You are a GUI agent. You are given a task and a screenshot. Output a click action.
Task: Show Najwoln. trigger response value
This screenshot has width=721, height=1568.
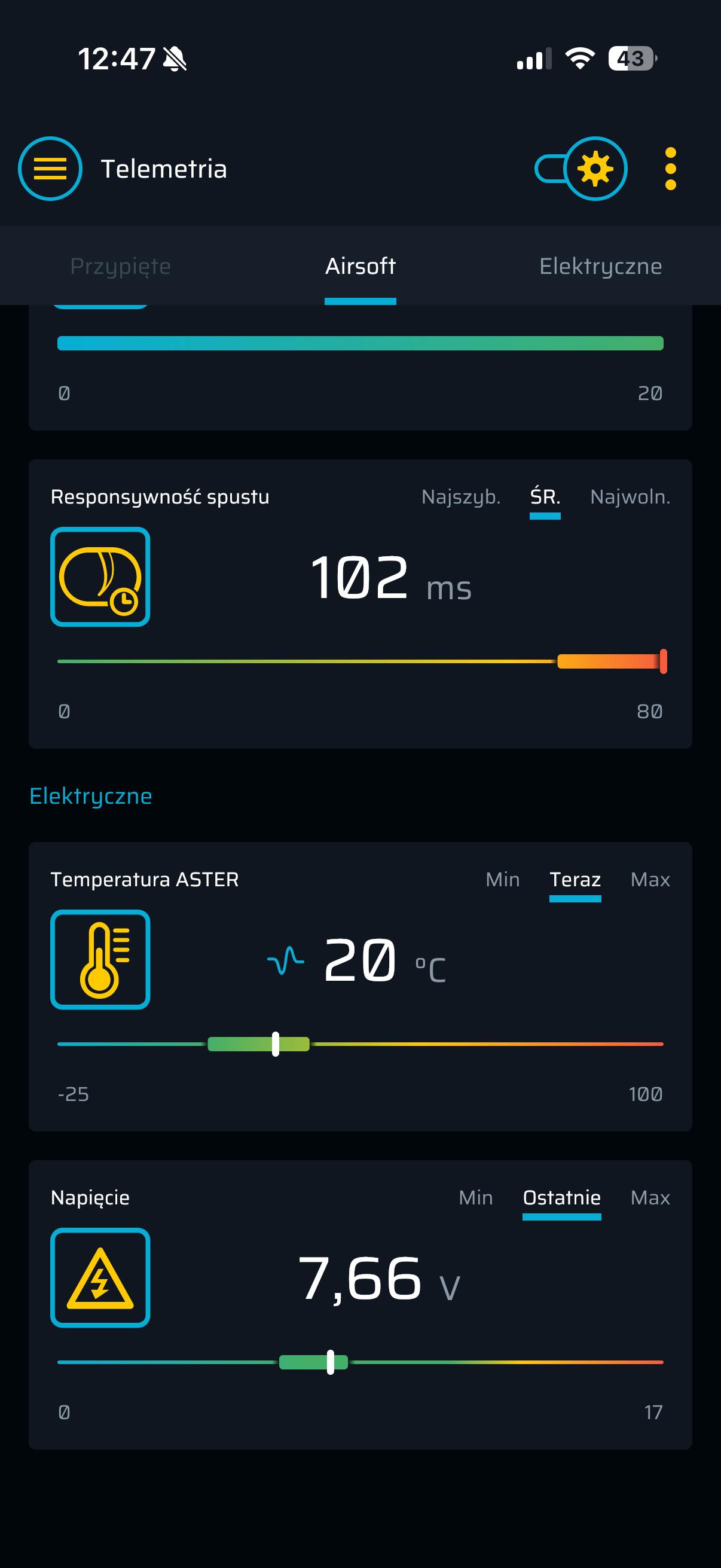click(x=630, y=498)
